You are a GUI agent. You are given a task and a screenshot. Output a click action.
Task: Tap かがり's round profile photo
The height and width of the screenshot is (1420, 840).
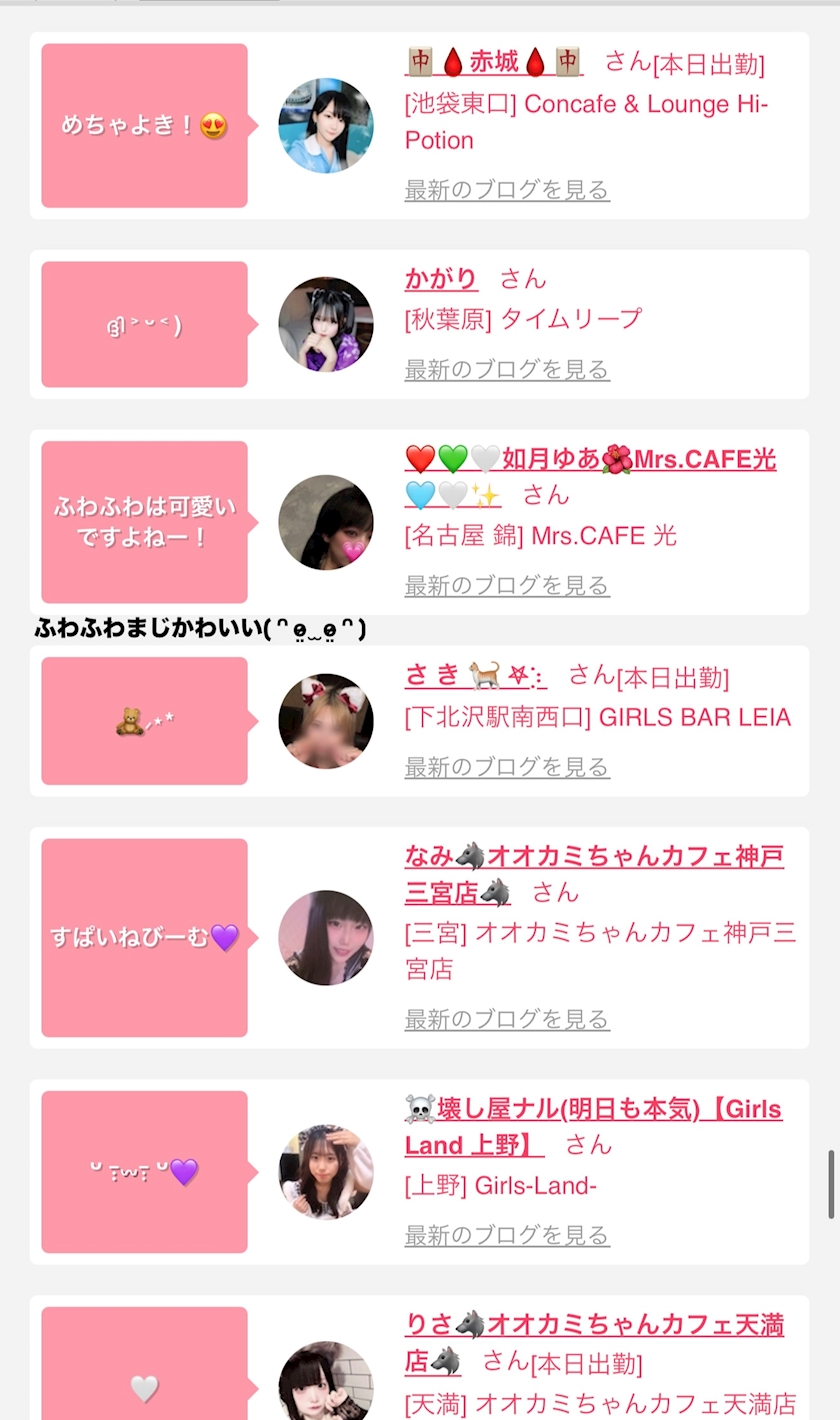click(326, 324)
